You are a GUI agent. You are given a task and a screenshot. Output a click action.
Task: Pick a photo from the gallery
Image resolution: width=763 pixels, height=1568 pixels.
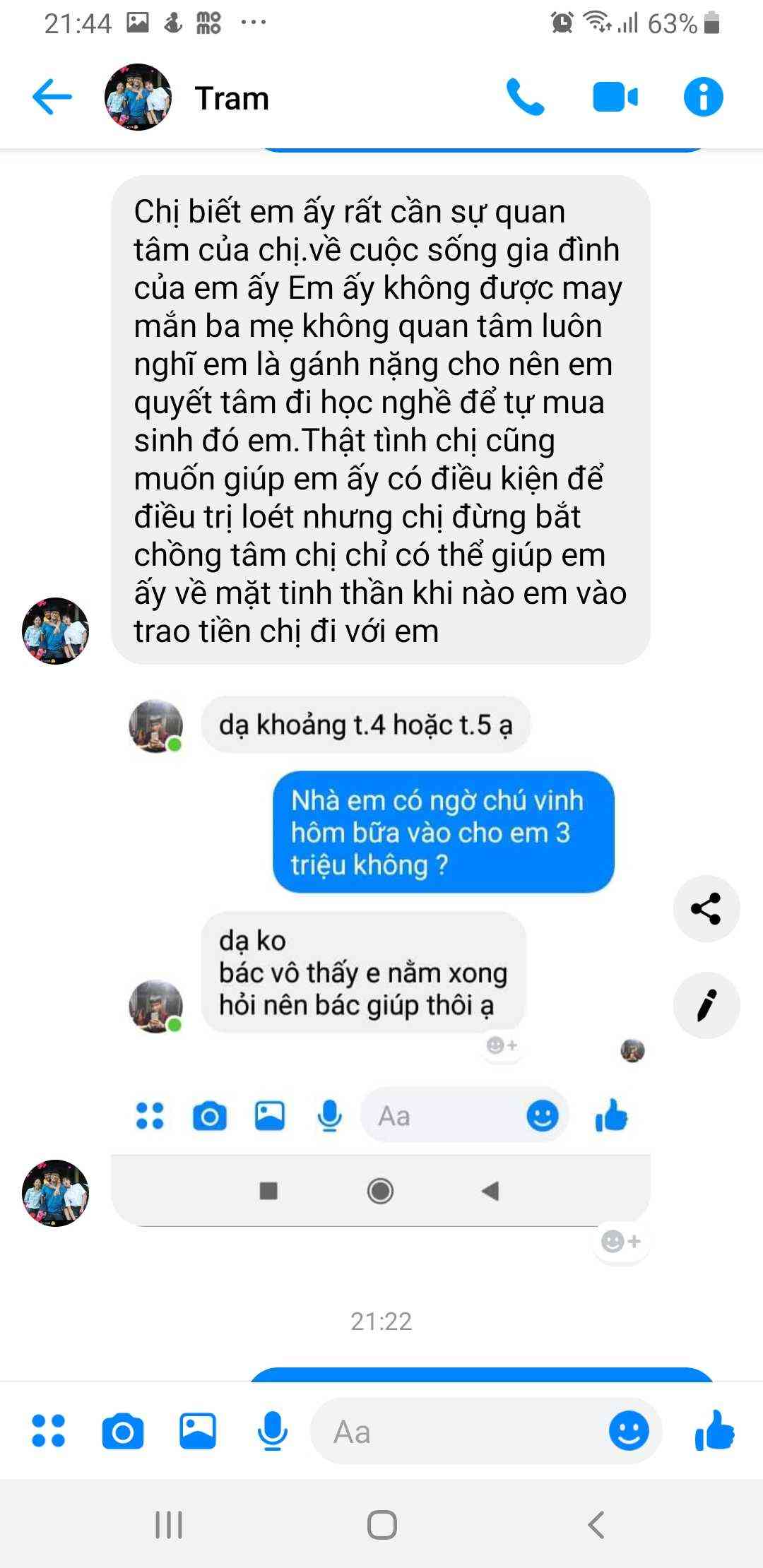(x=198, y=1431)
